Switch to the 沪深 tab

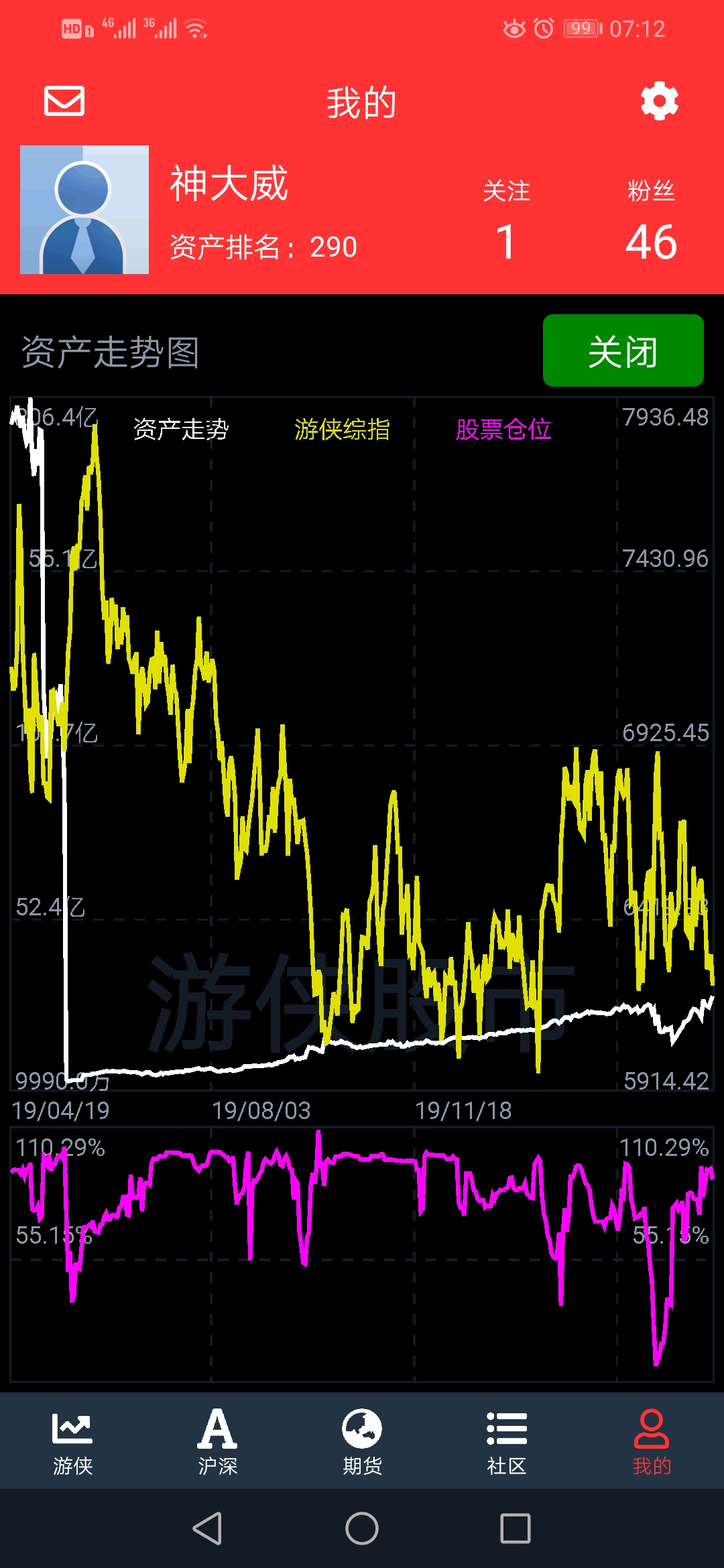click(217, 1443)
